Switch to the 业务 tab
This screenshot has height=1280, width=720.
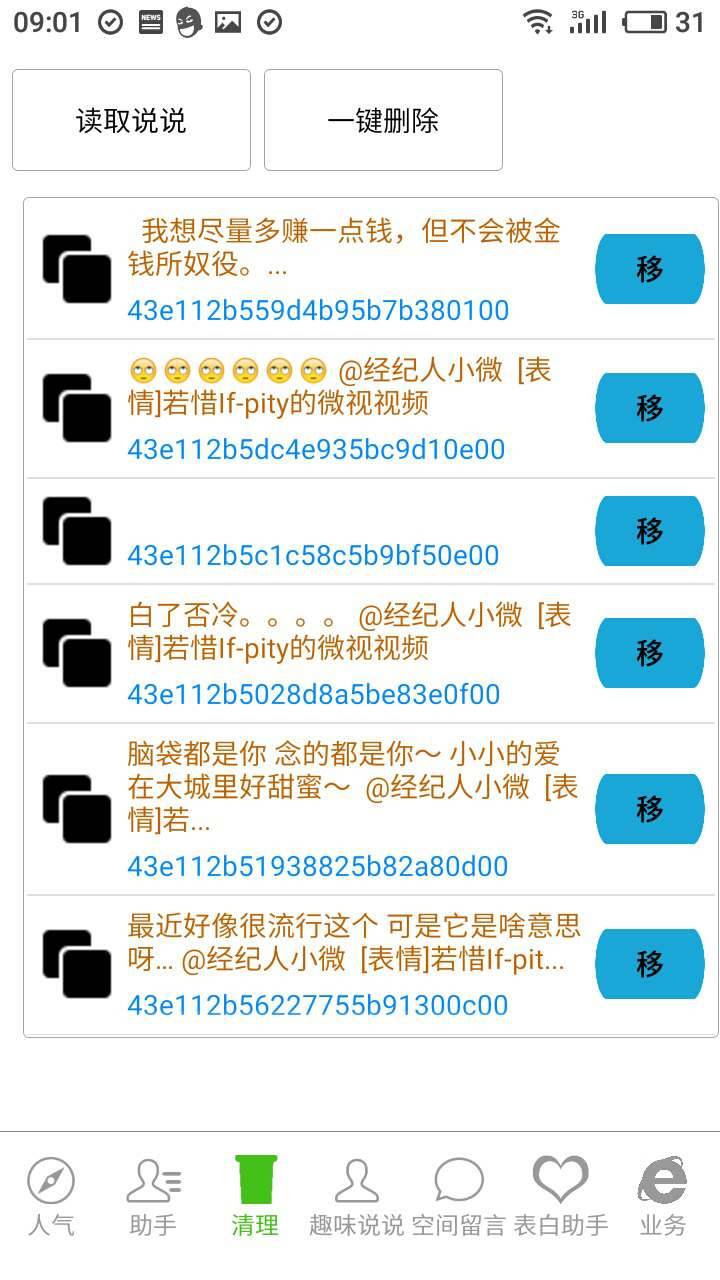(x=663, y=1197)
